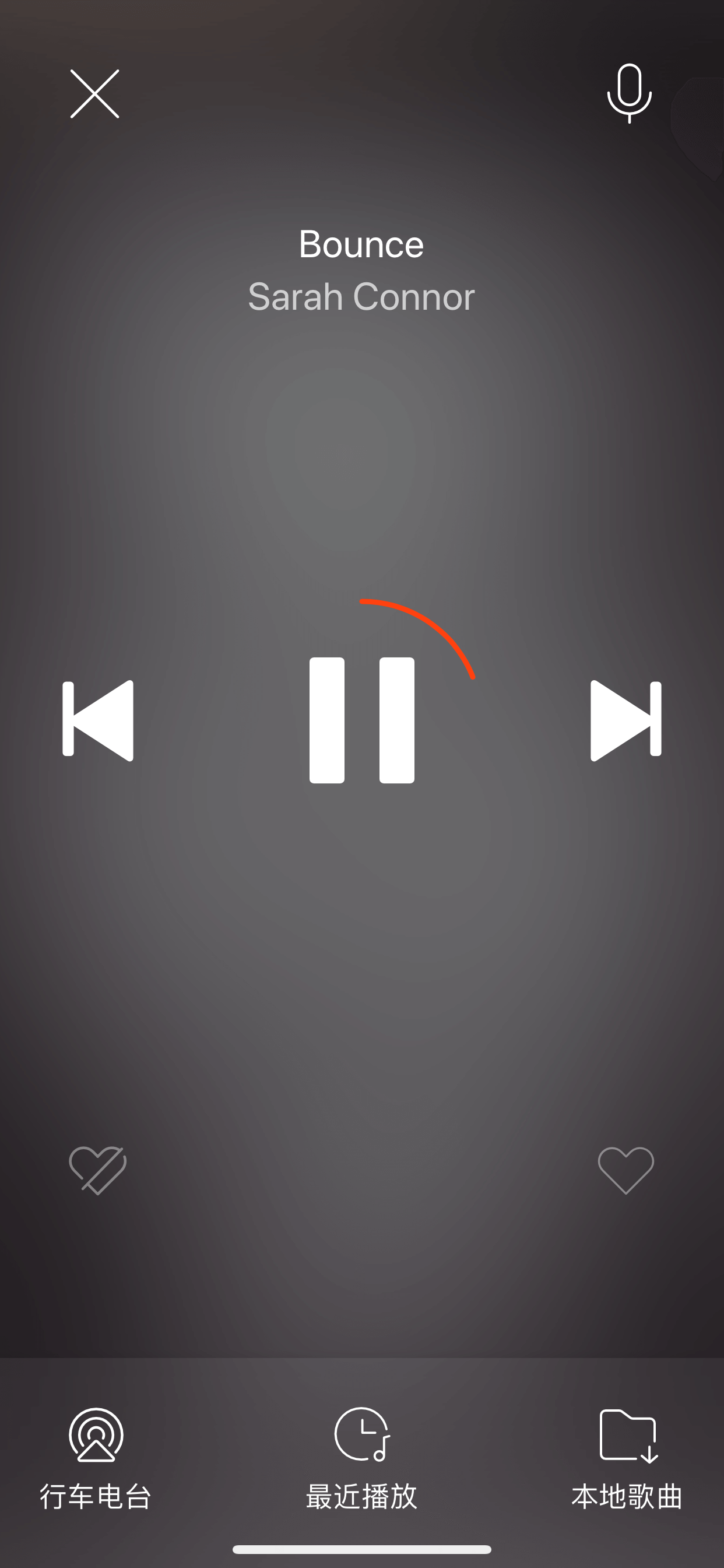Pause the song Bounce

click(362, 720)
